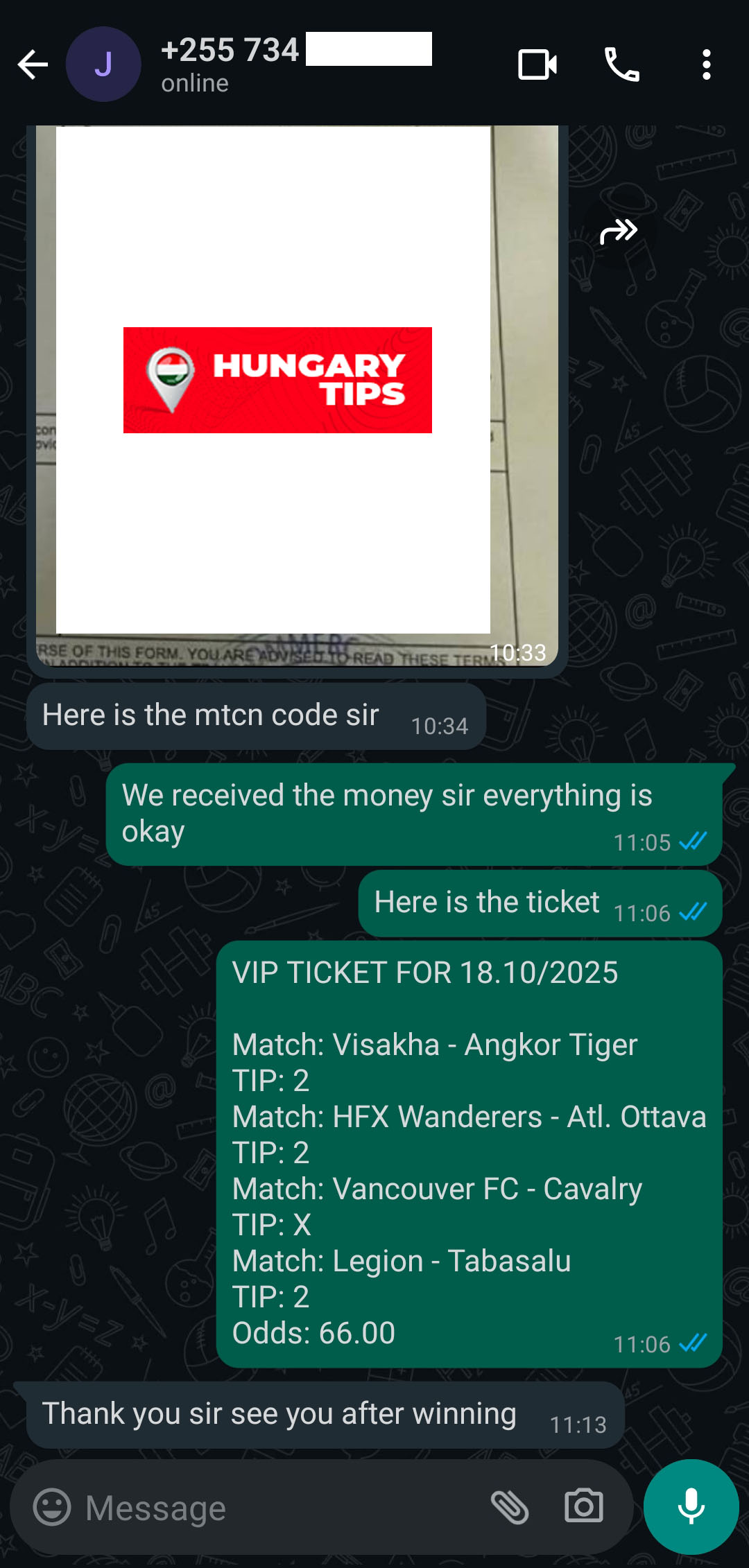The height and width of the screenshot is (1568, 749).
Task: Forward the received image
Action: pyautogui.click(x=619, y=232)
